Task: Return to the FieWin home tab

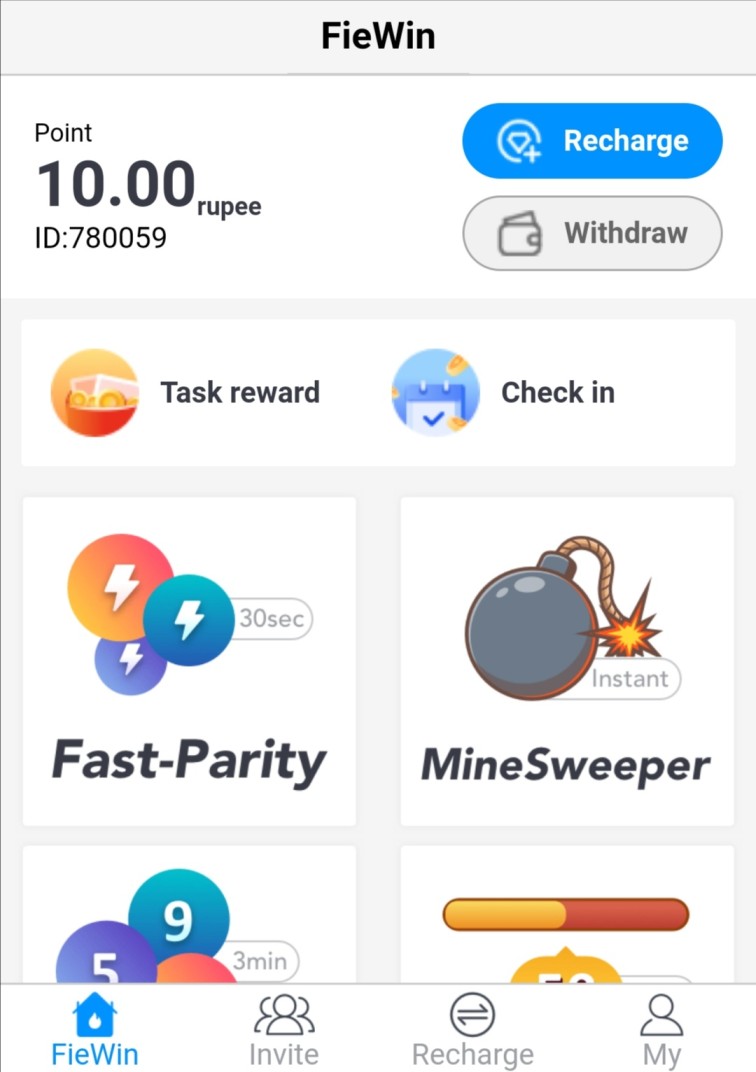Action: pos(95,1029)
